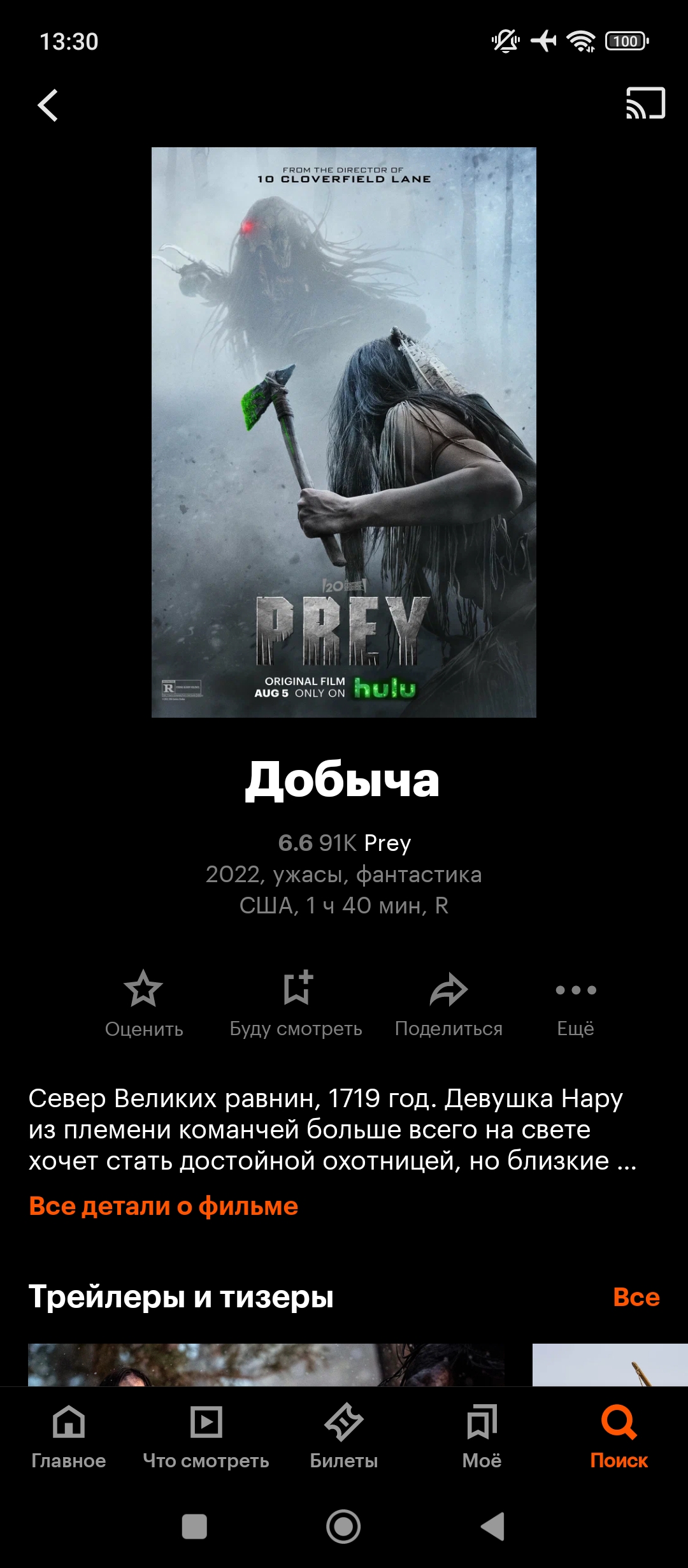688x1568 pixels.
Task: Open Все детали о фильме link
Action: coord(164,1207)
